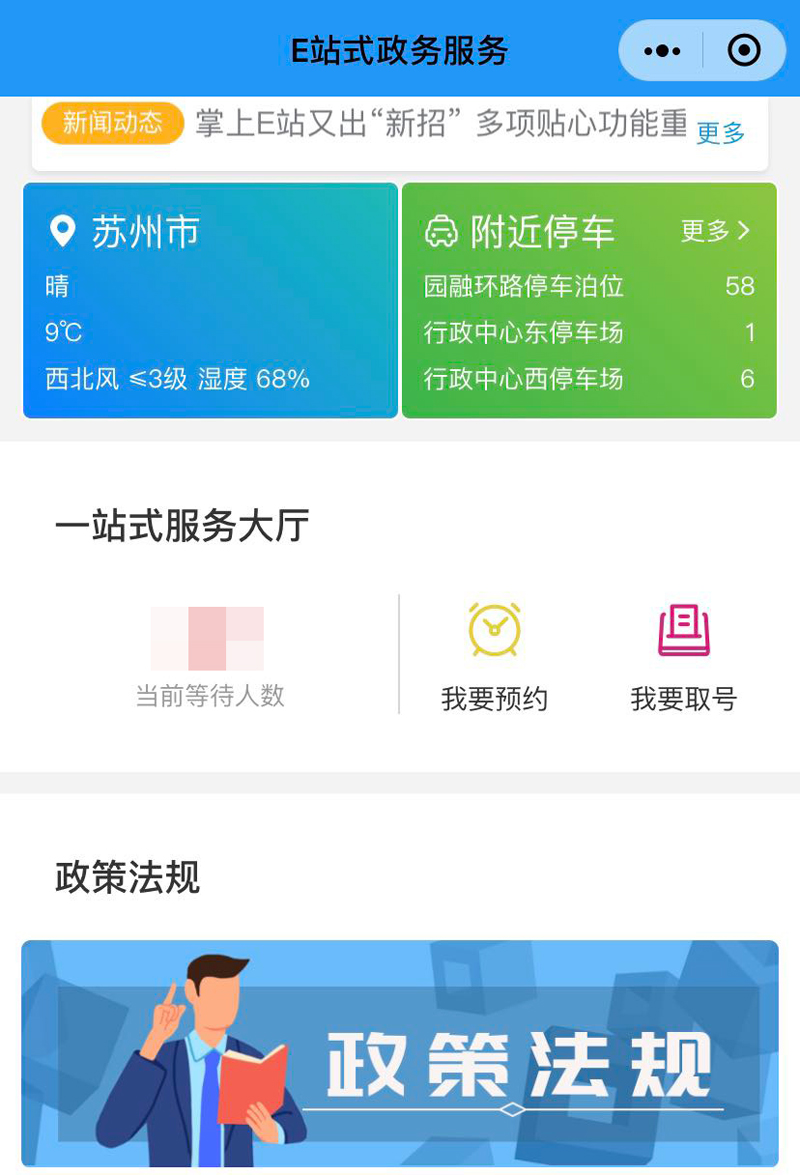
Task: Open the 掌上E站 news headline
Action: click(440, 124)
